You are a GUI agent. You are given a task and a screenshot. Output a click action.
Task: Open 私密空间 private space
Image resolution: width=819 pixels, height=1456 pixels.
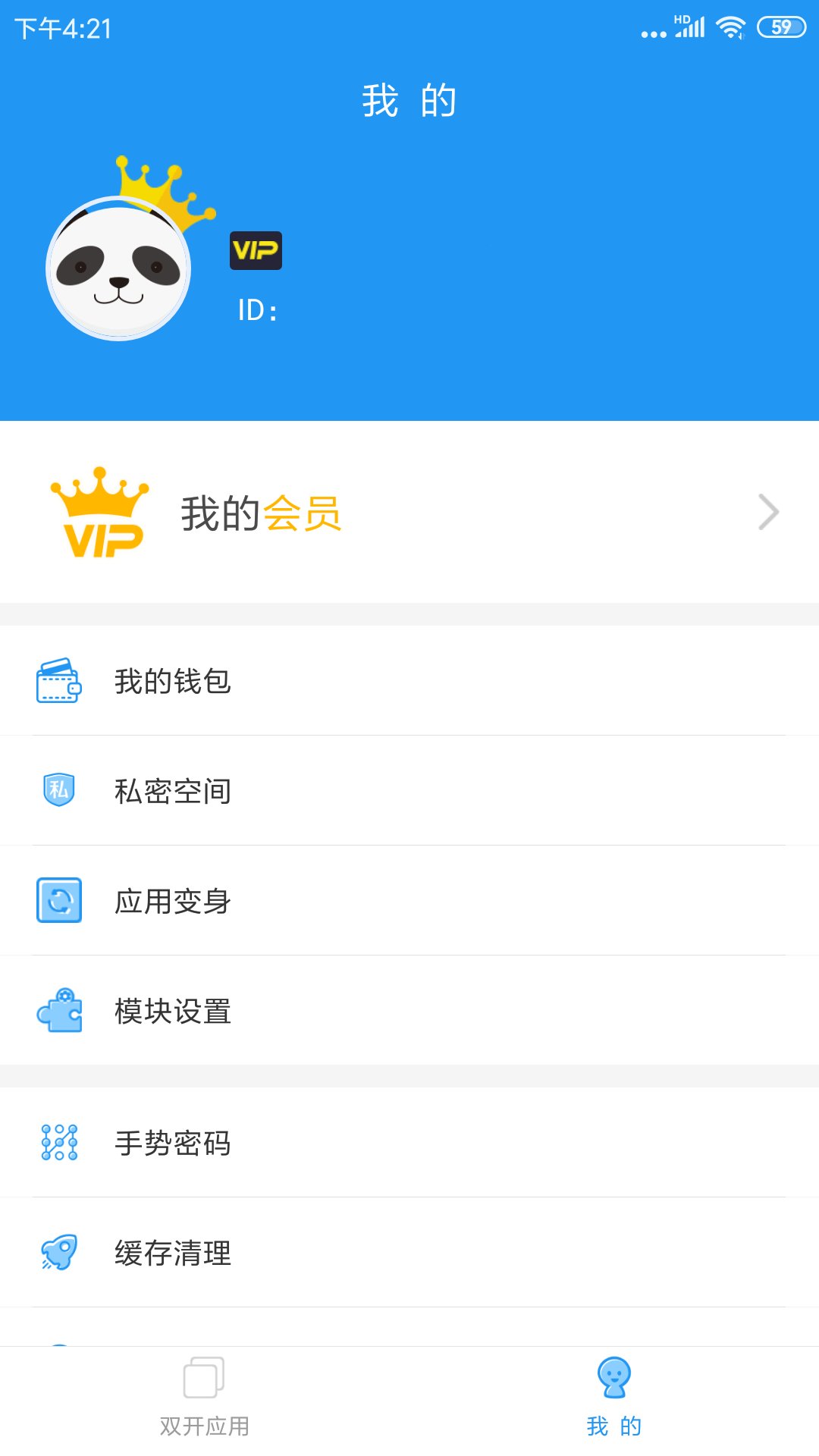409,790
